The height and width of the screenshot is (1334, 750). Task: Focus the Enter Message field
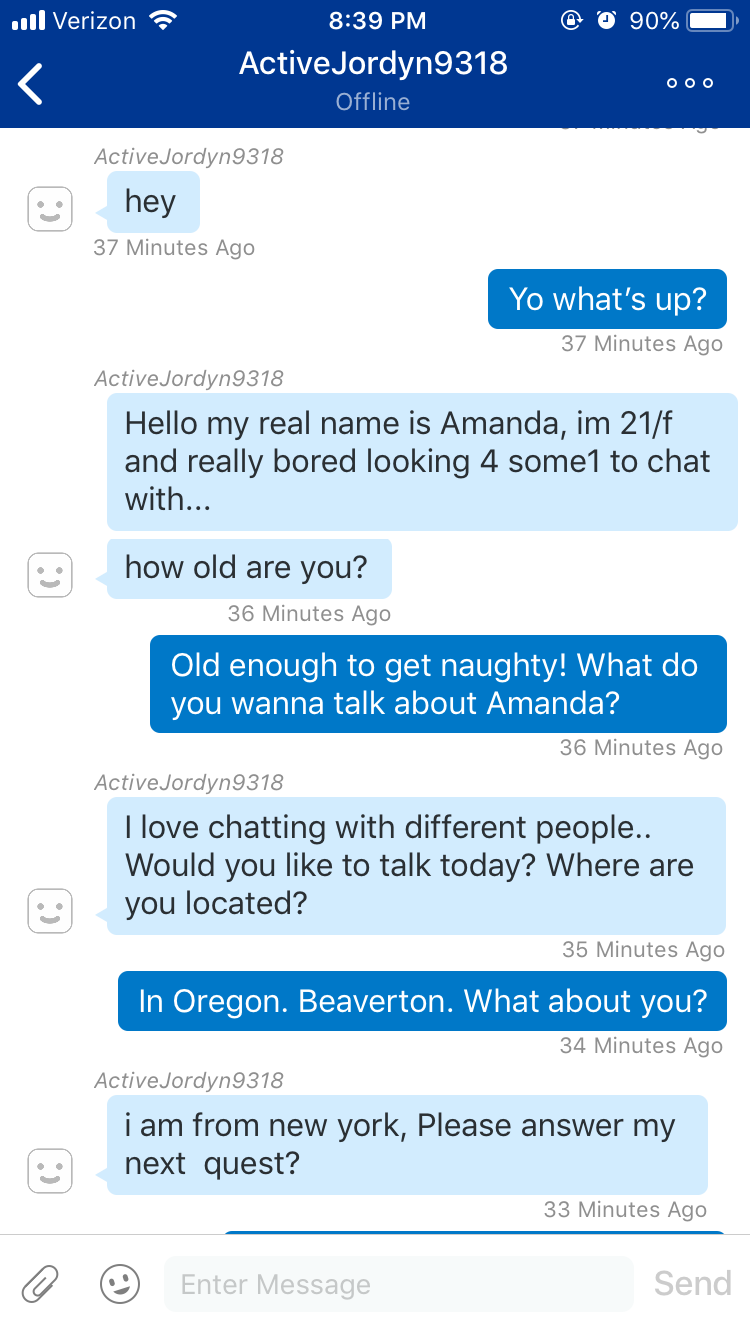point(399,1284)
